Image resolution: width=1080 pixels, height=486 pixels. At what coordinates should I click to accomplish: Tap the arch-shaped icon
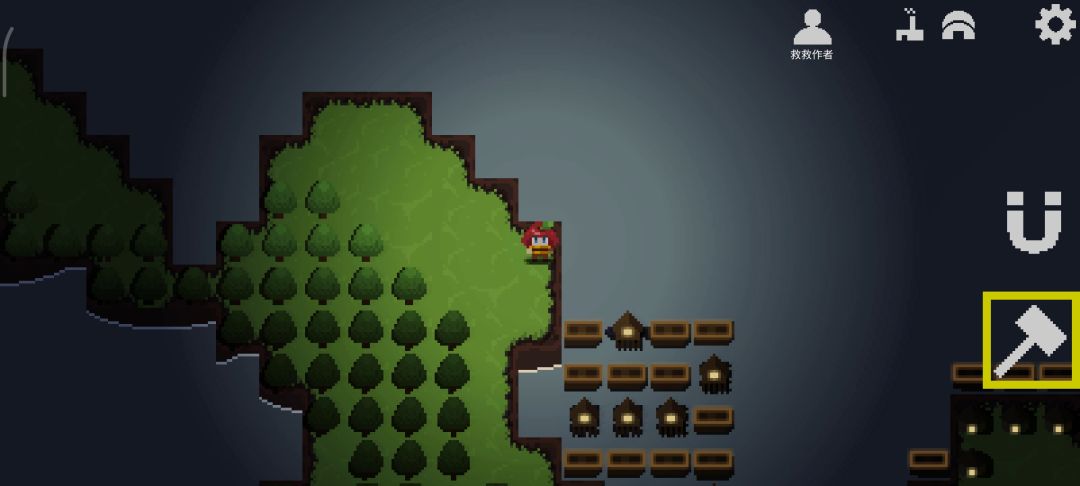958,27
